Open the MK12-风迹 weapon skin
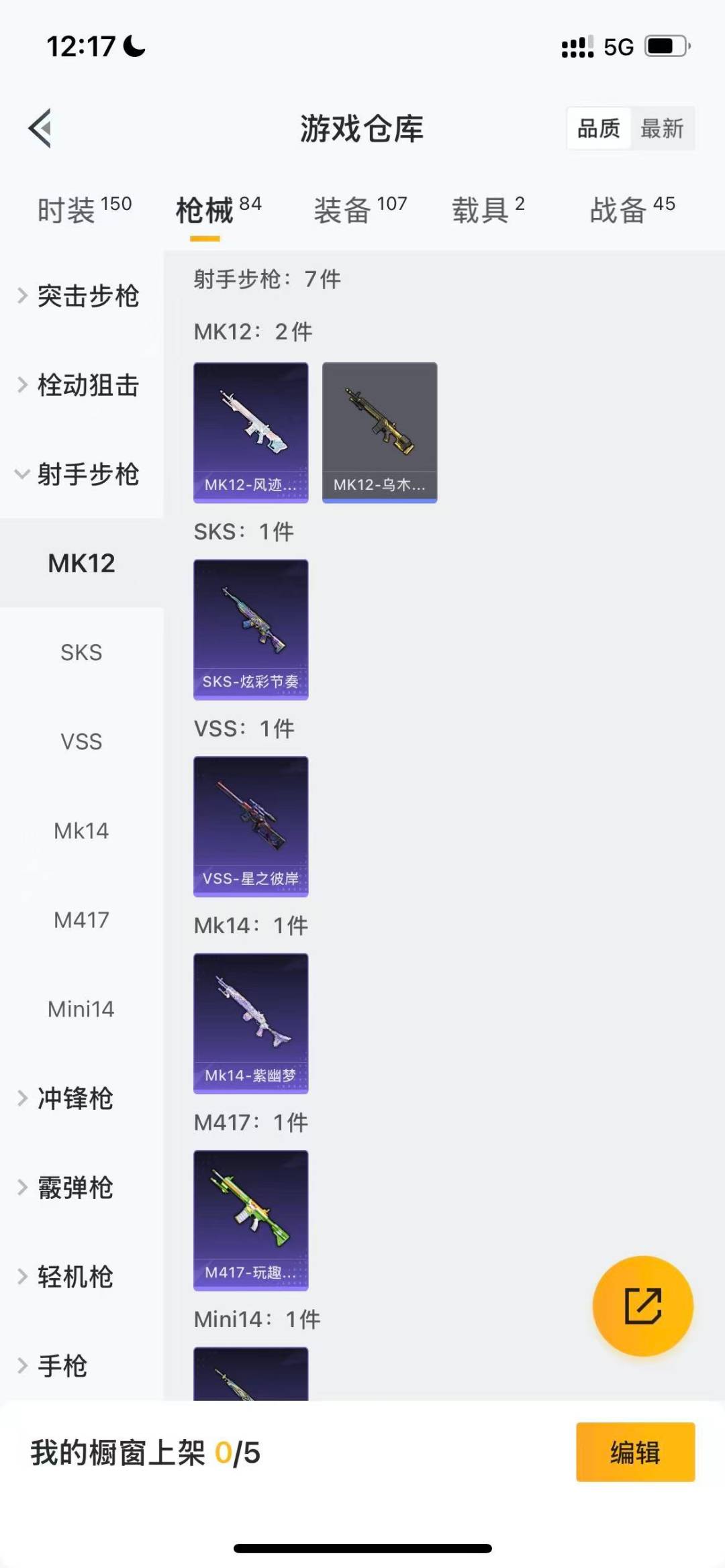Viewport: 725px width, 1568px height. point(250,433)
